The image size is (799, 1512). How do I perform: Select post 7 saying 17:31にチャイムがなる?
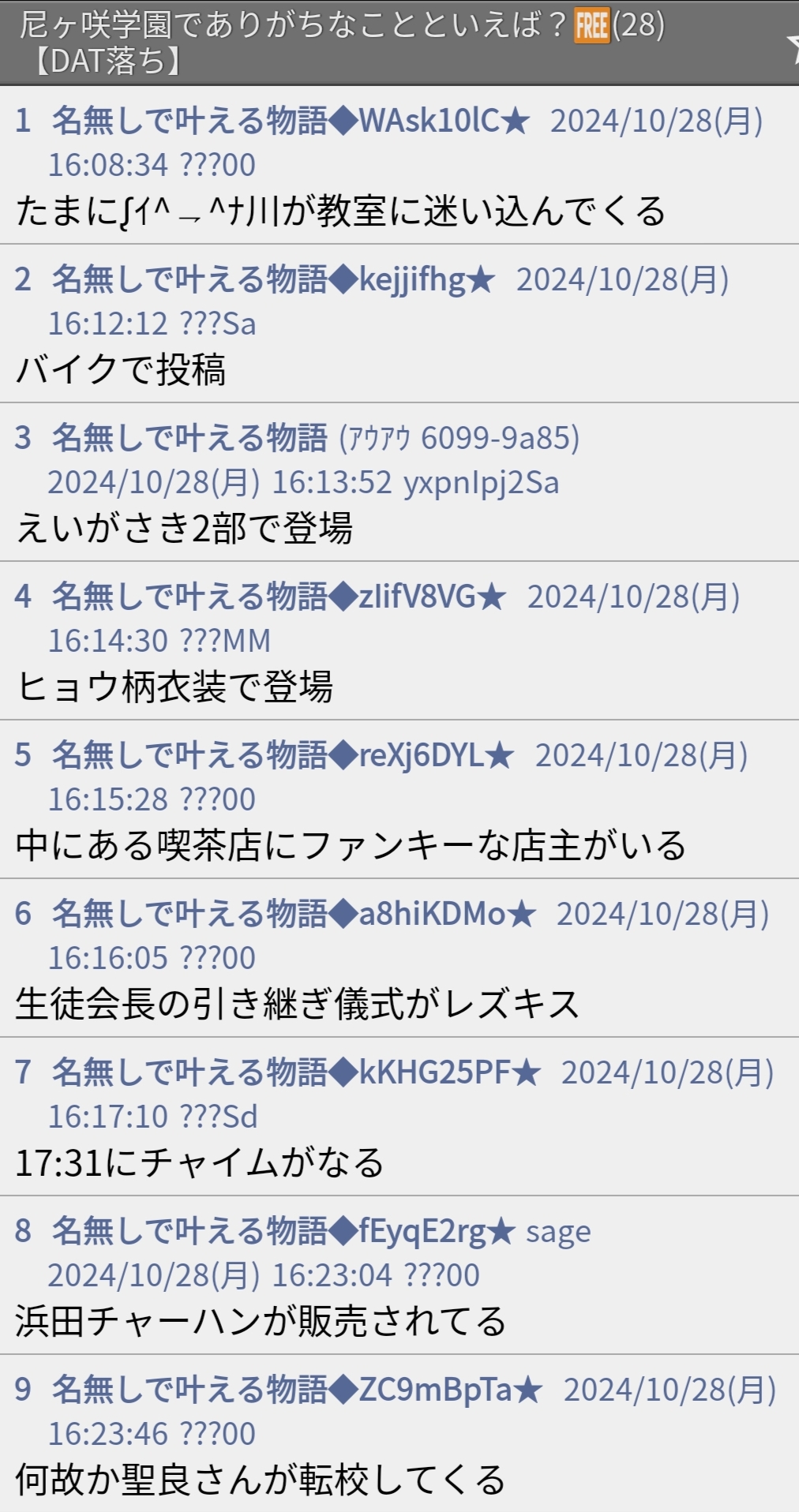tap(399, 1117)
